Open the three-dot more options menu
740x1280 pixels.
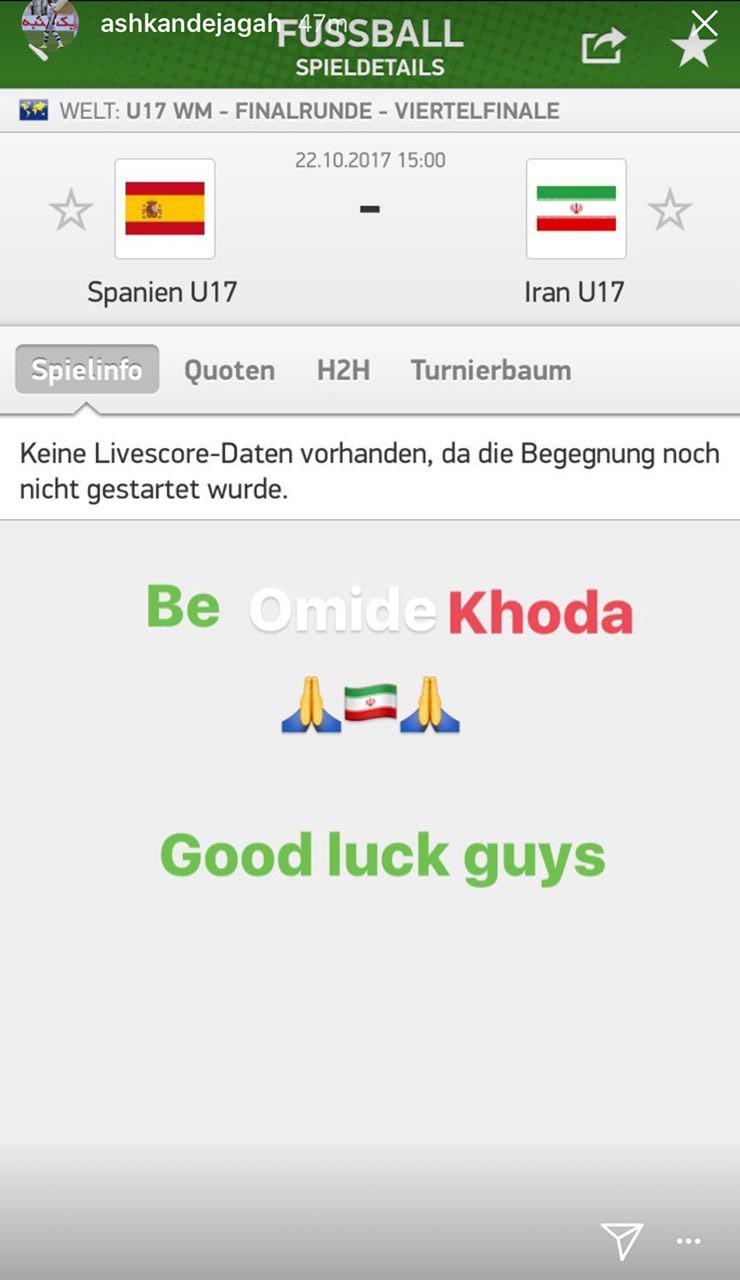point(689,1241)
